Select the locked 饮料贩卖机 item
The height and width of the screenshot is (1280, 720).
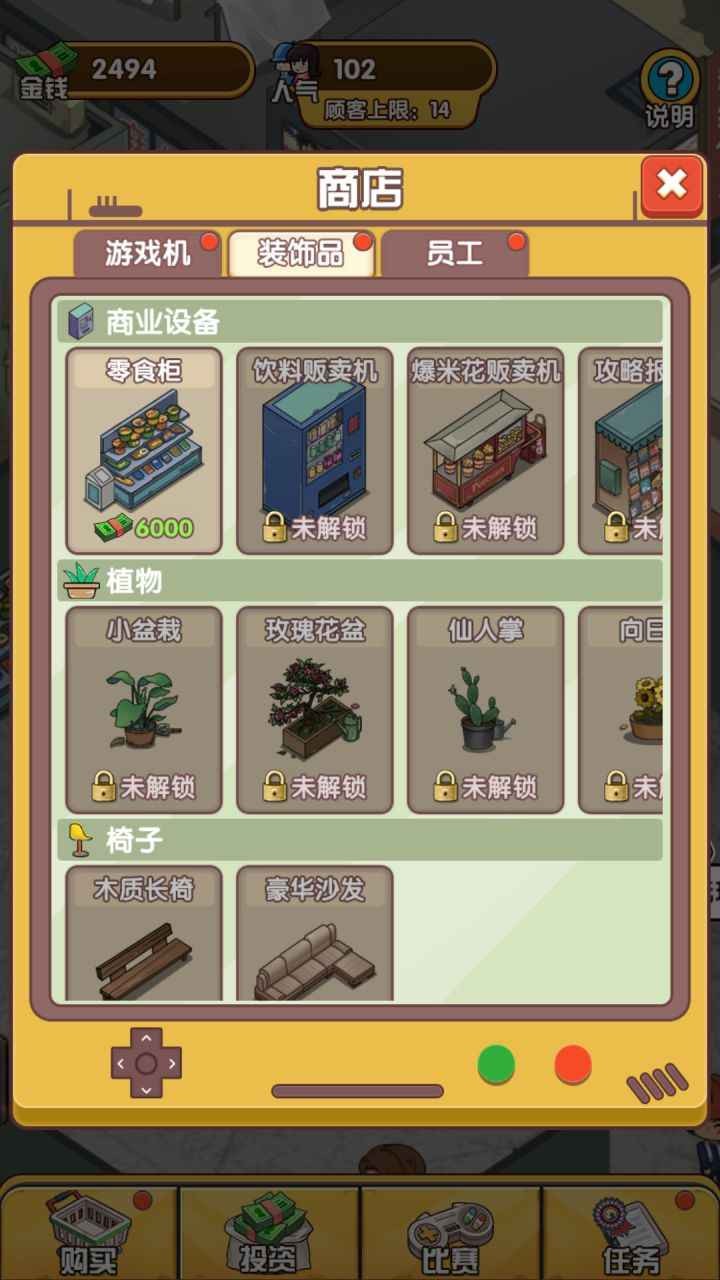coord(315,451)
